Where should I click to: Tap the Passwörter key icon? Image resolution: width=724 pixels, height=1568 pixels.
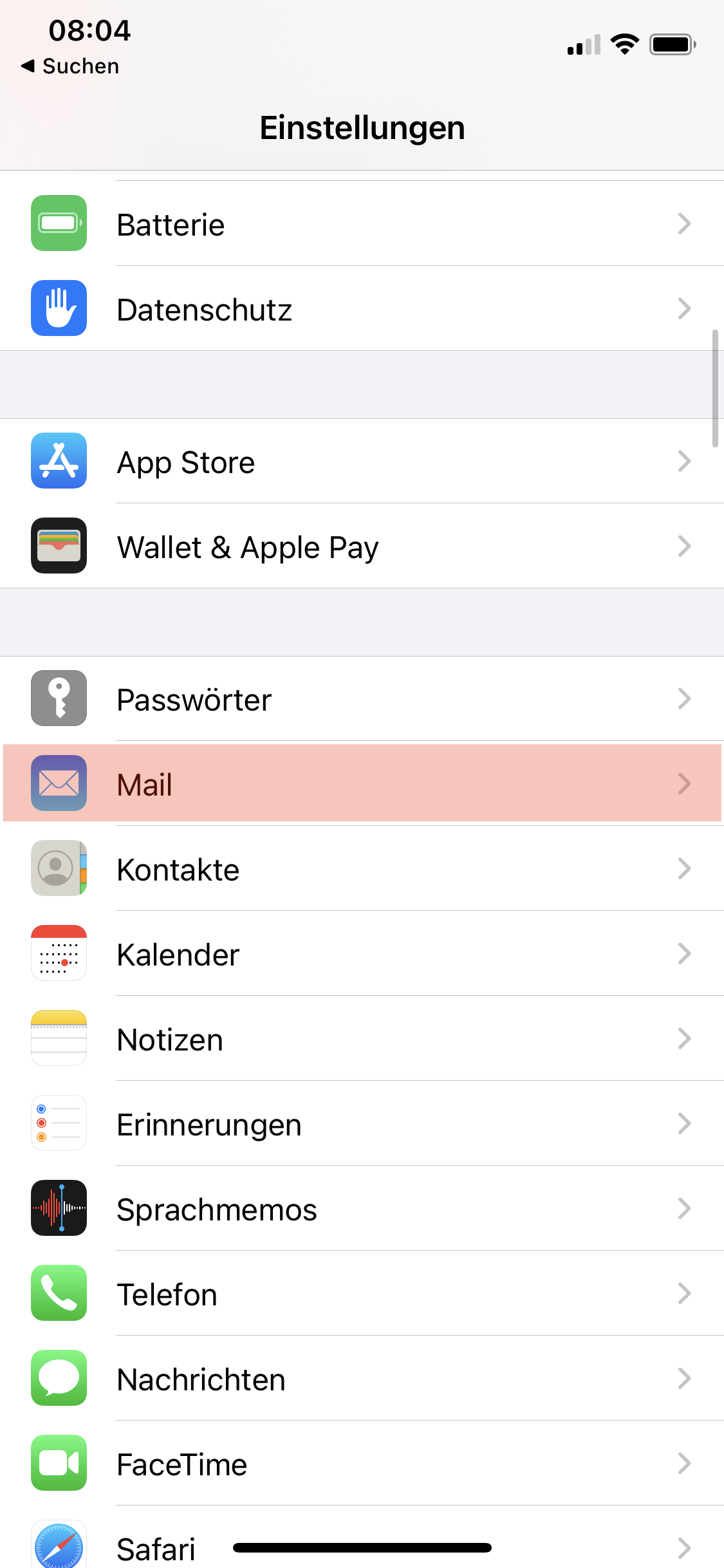click(x=59, y=699)
